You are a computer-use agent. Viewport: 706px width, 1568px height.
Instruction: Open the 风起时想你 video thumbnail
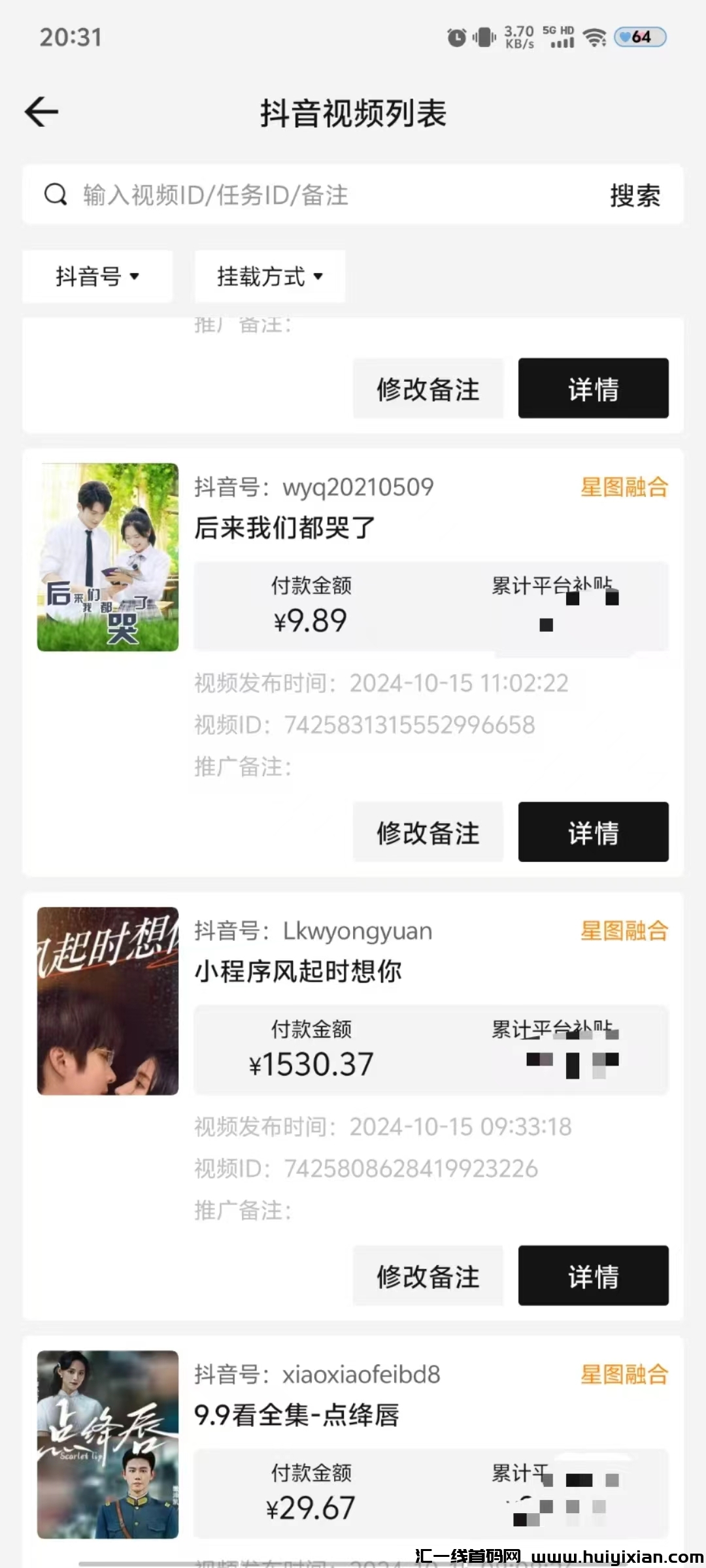point(108,1001)
